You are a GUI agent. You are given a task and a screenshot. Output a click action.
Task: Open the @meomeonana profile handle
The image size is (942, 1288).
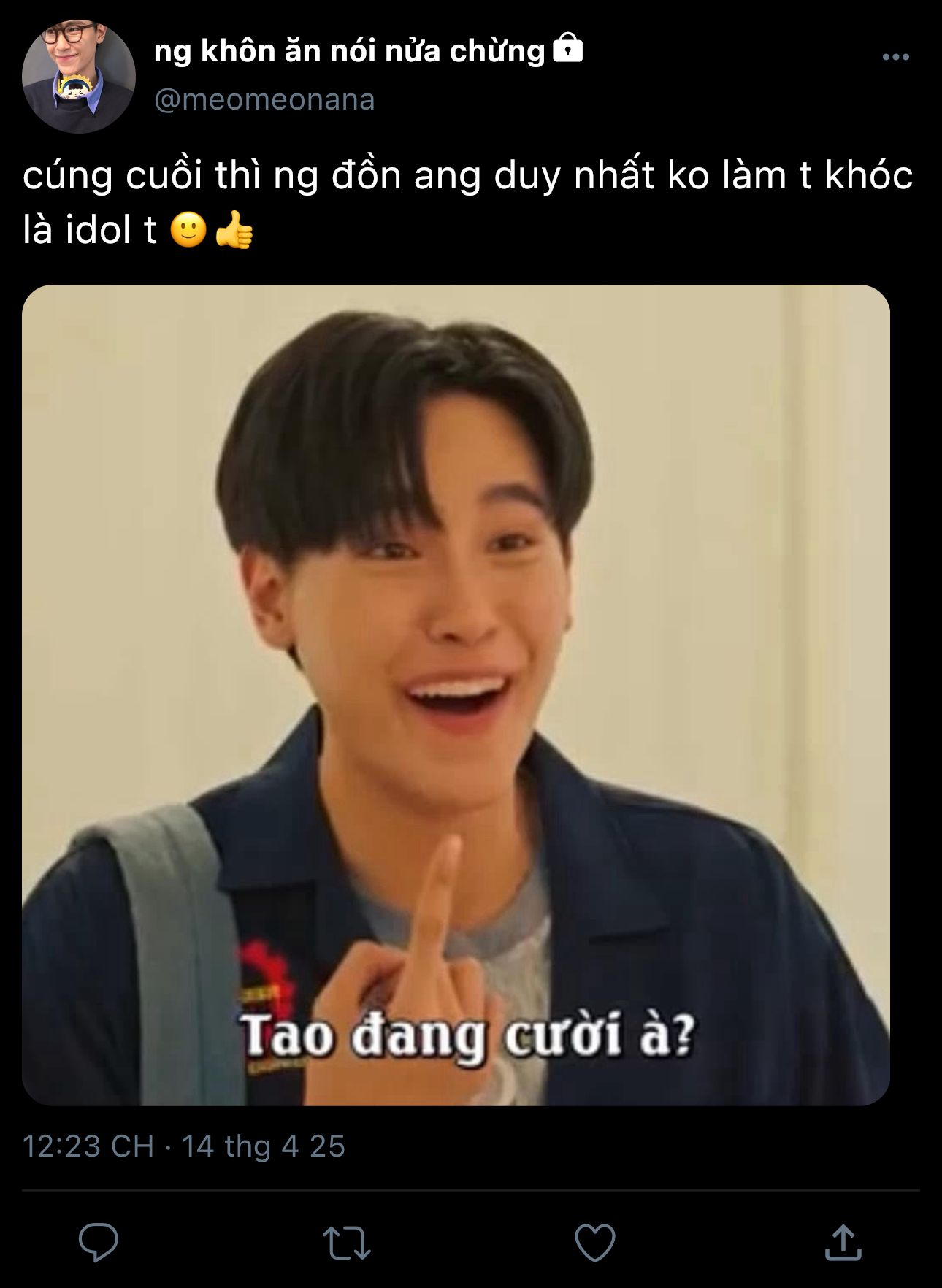(264, 100)
